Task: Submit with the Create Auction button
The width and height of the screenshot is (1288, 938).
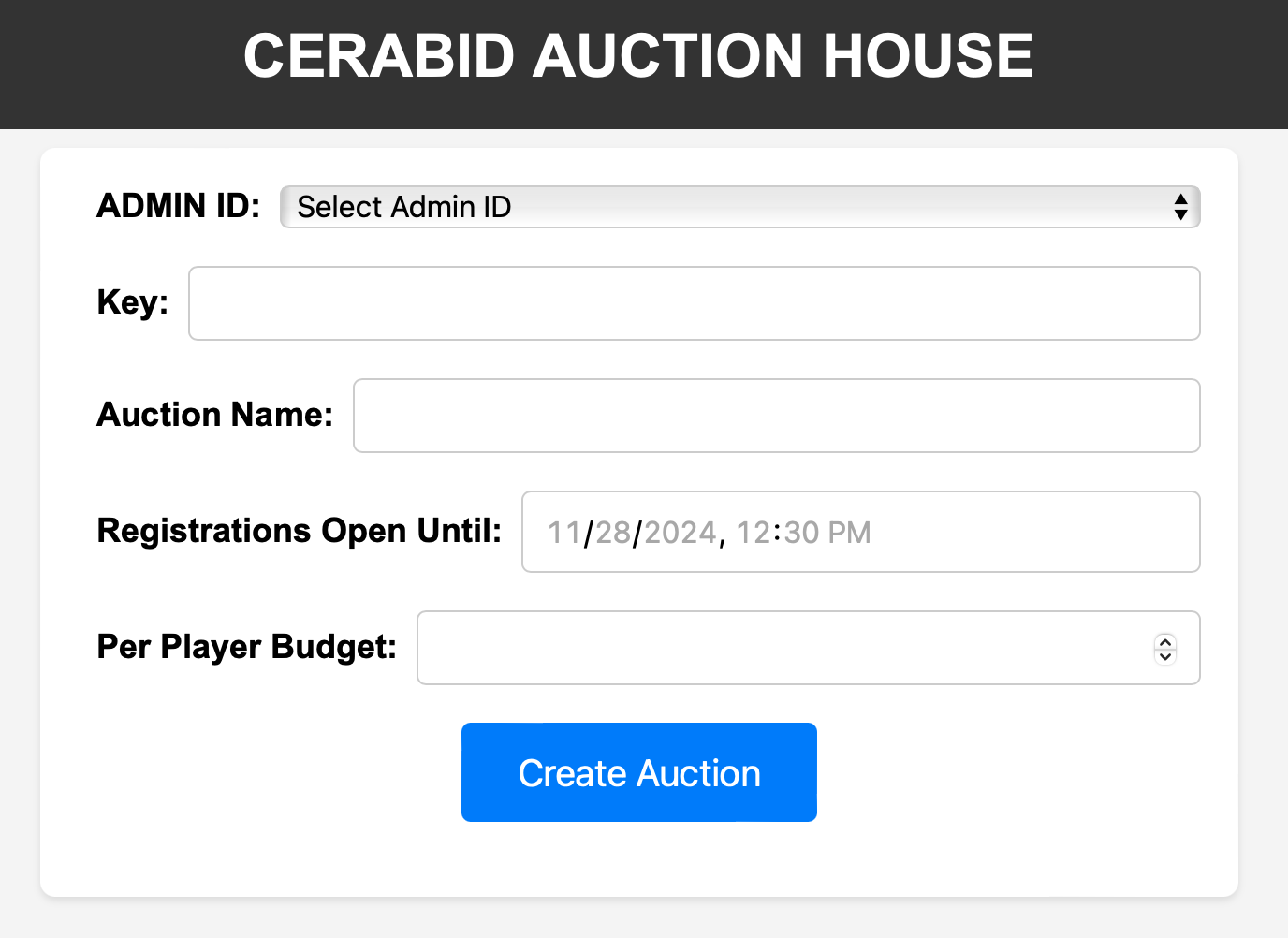Action: 638,772
